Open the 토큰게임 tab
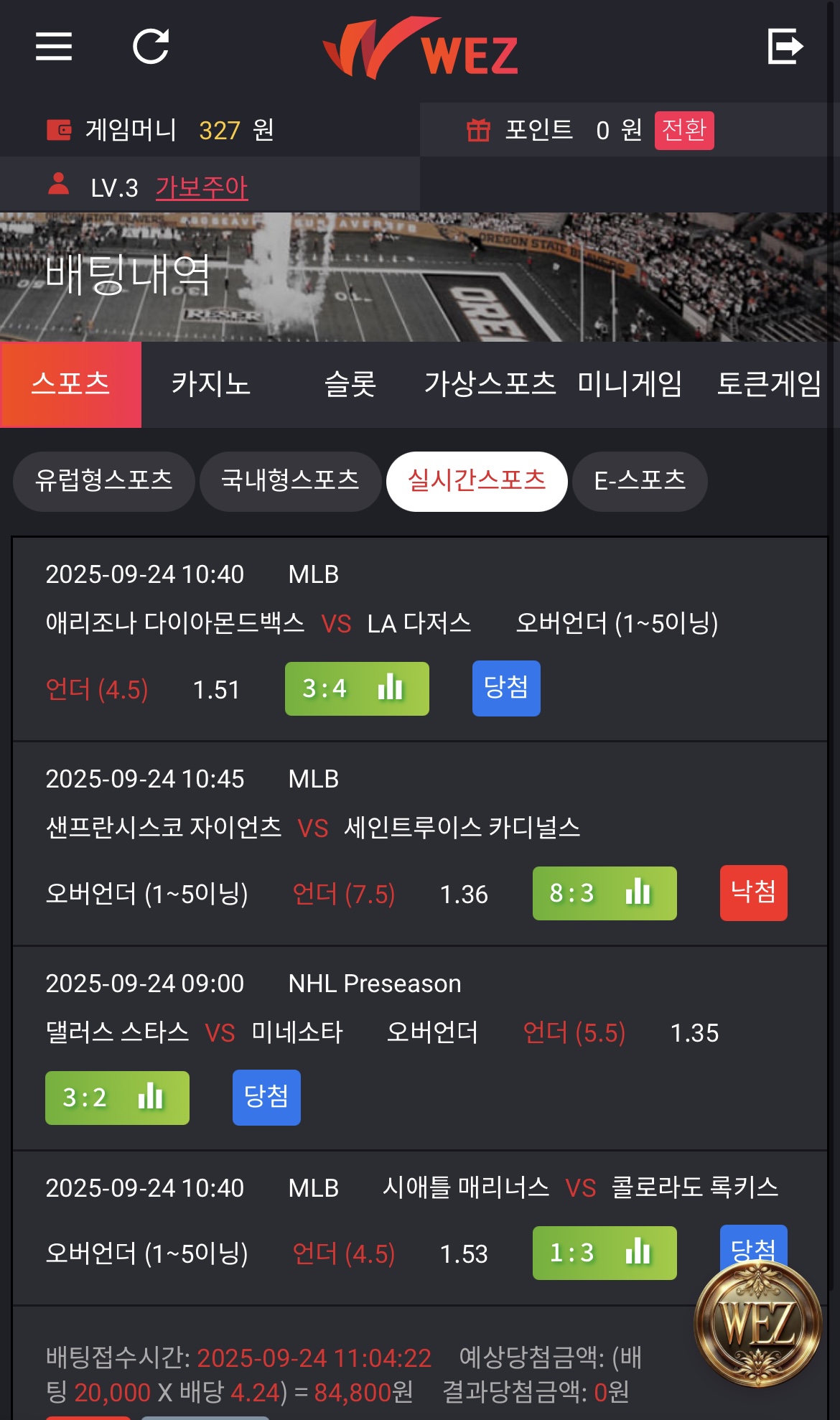The image size is (840, 1420). (x=769, y=384)
